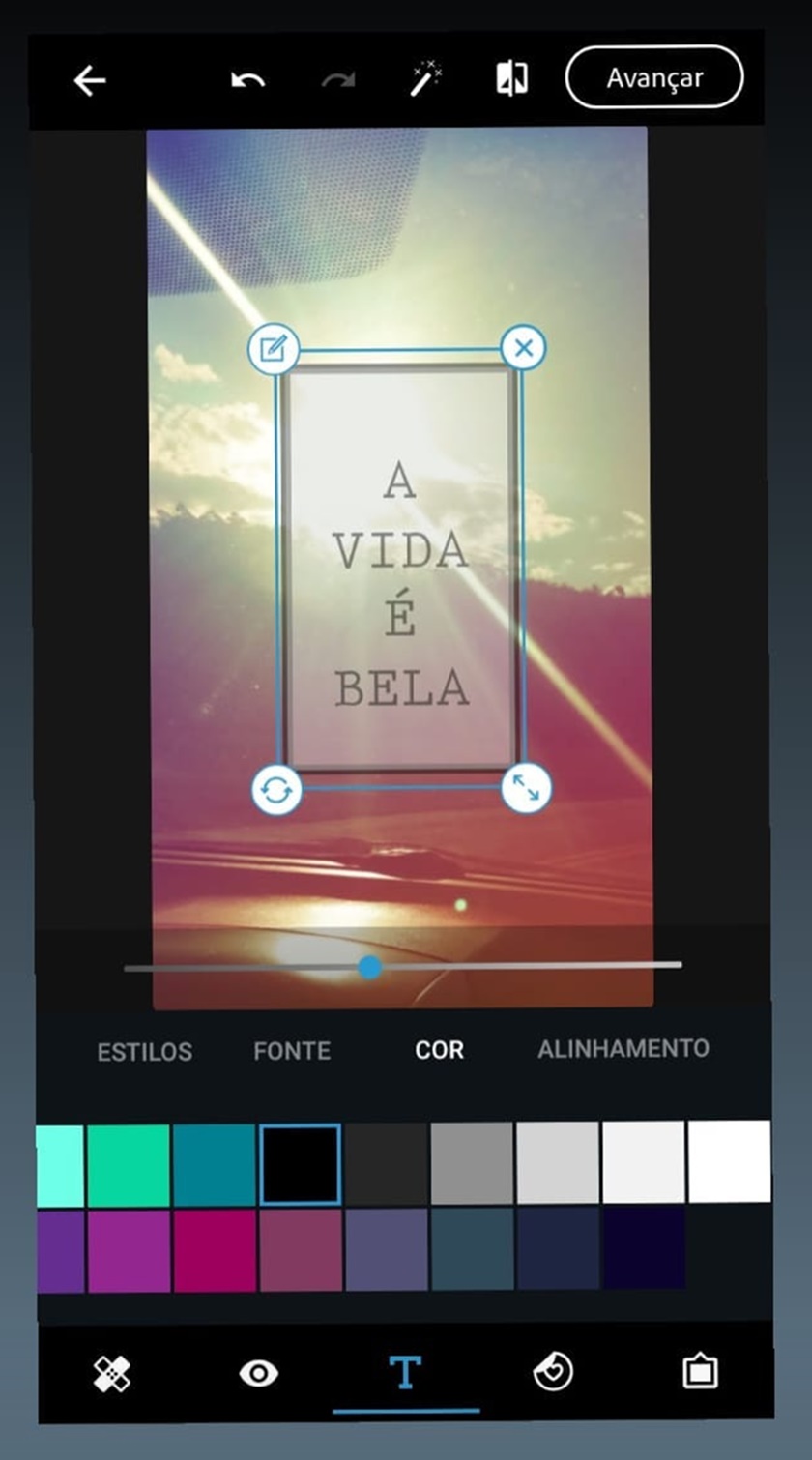Compare with the original image
812x1460 pixels.
(511, 79)
